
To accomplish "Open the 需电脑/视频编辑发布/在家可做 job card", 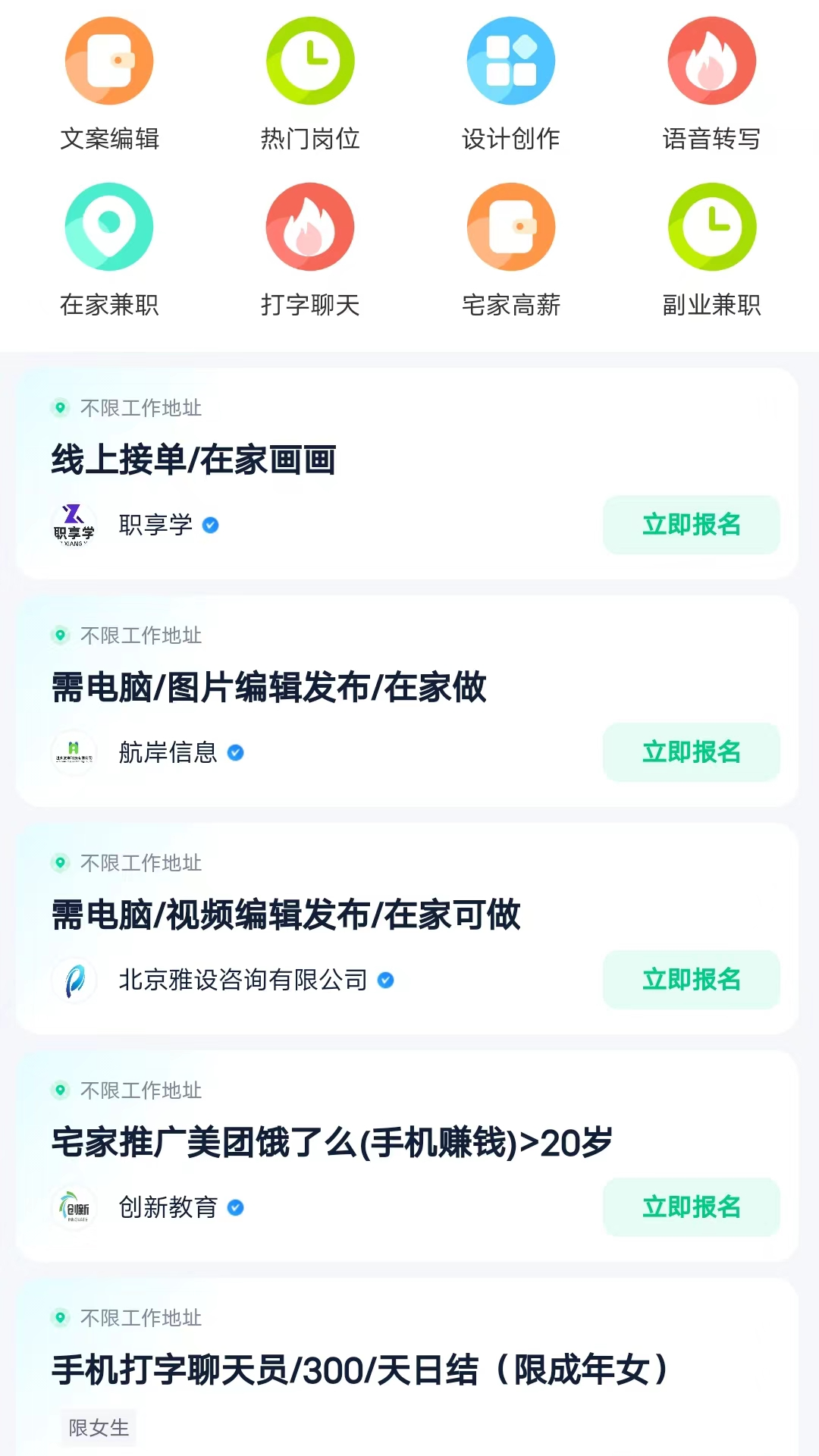I will (x=286, y=915).
